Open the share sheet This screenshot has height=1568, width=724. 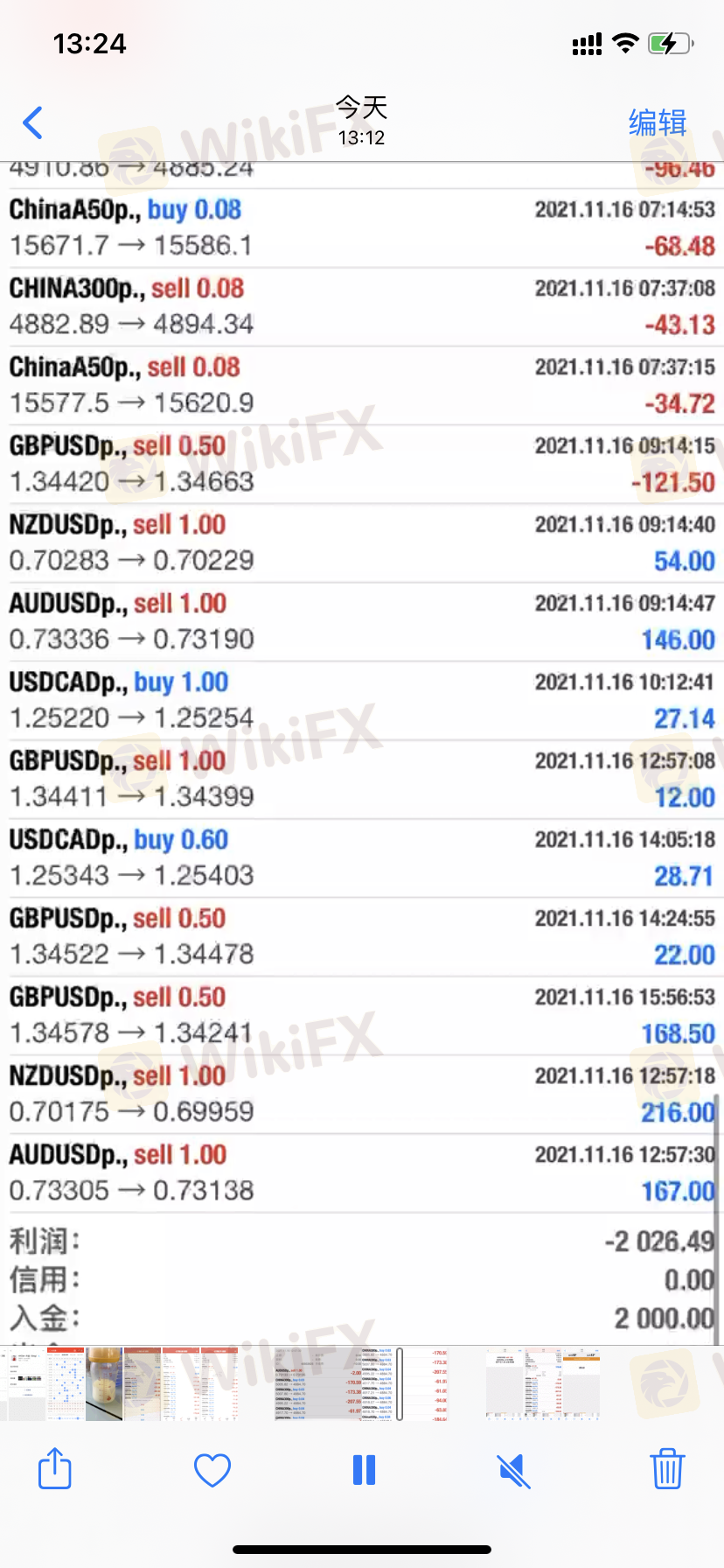click(55, 1469)
